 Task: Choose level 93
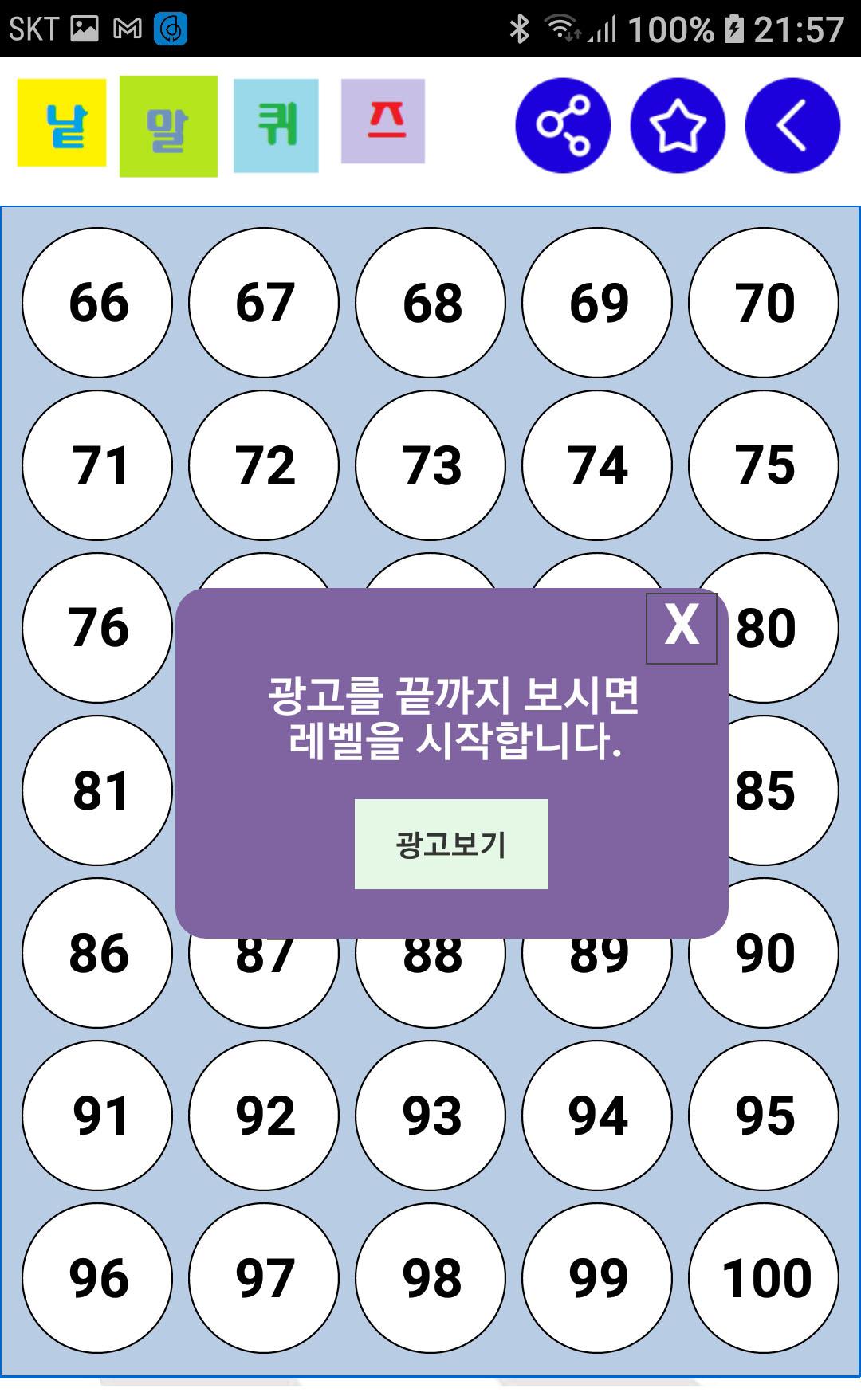tap(431, 1116)
